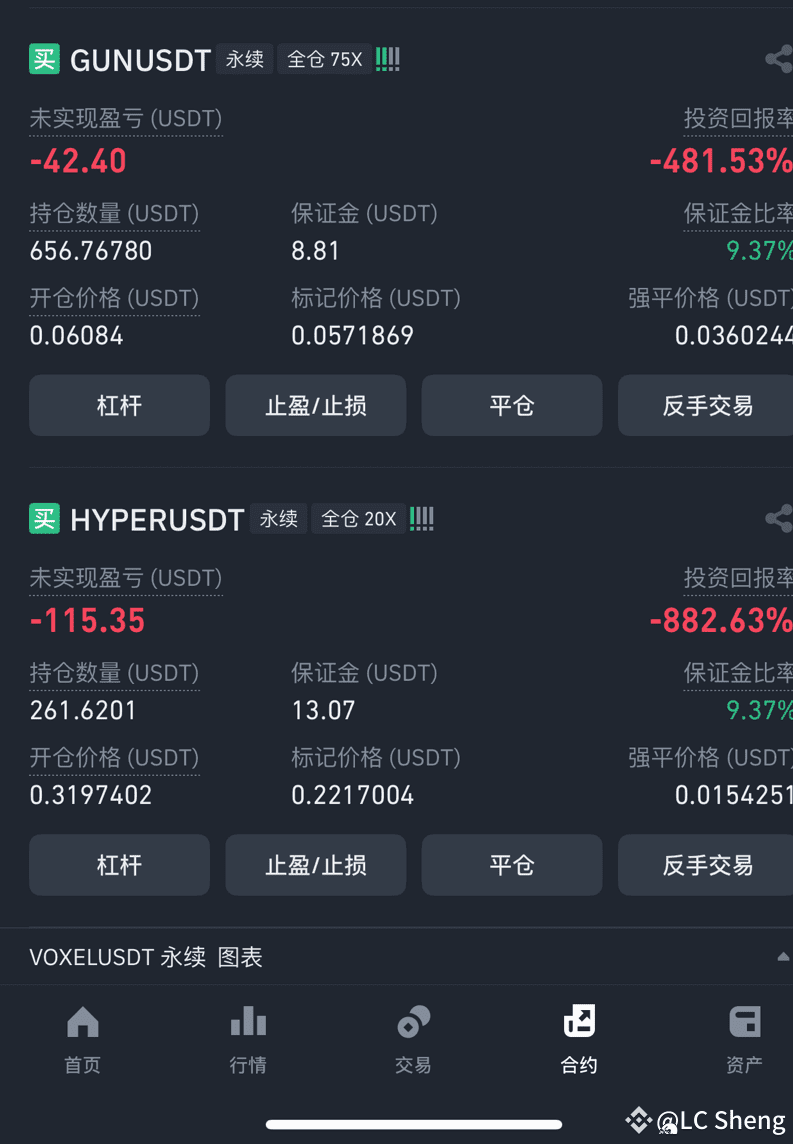The width and height of the screenshot is (793, 1144).
Task: Tap the 买 badge next to GUNUSDT
Action: [44, 59]
